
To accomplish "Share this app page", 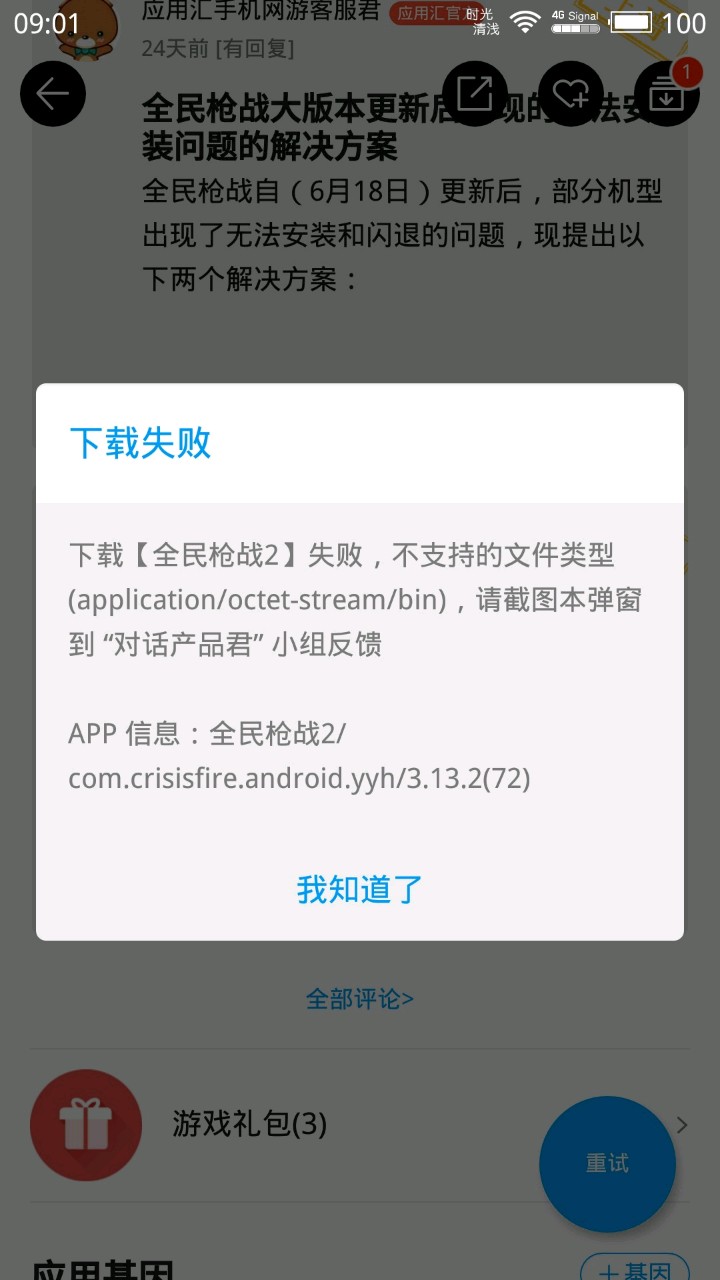I will (x=474, y=94).
